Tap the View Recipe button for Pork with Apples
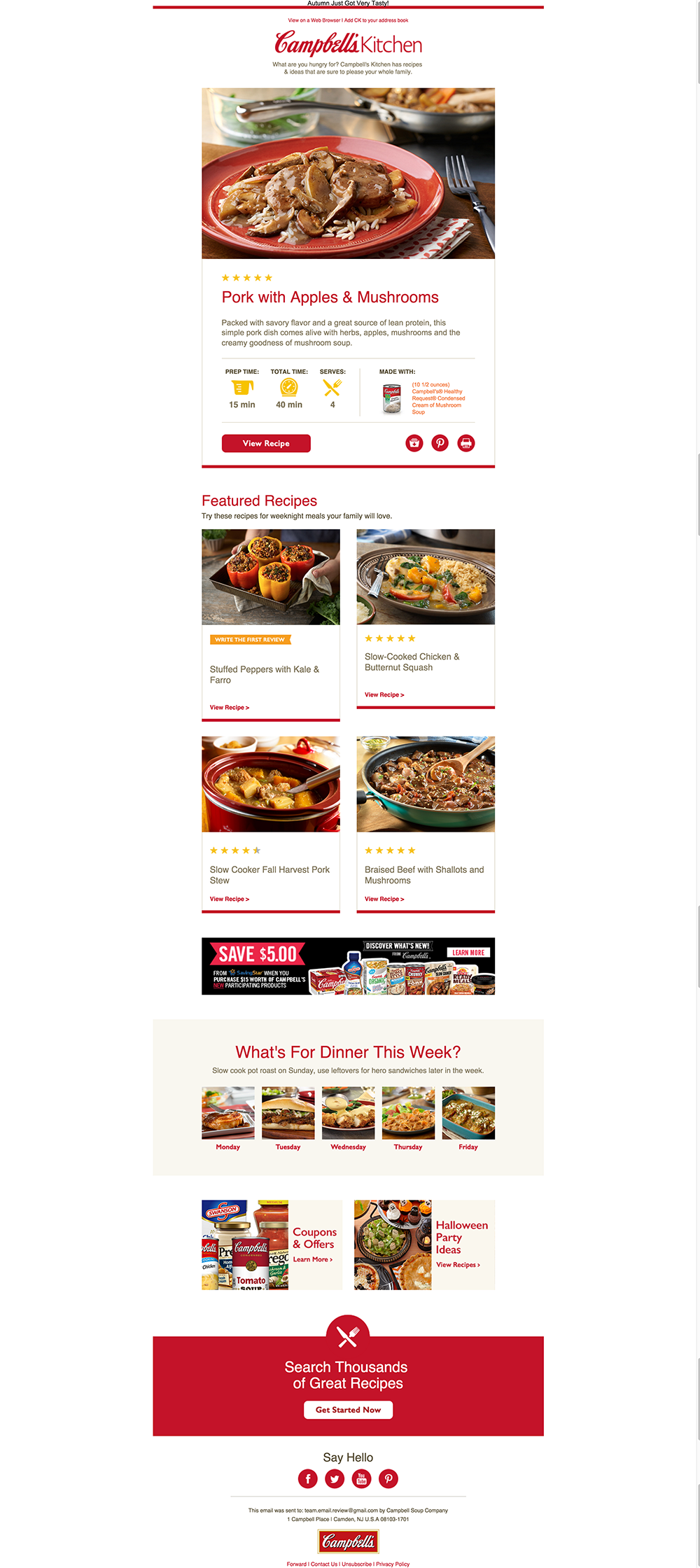 click(266, 443)
